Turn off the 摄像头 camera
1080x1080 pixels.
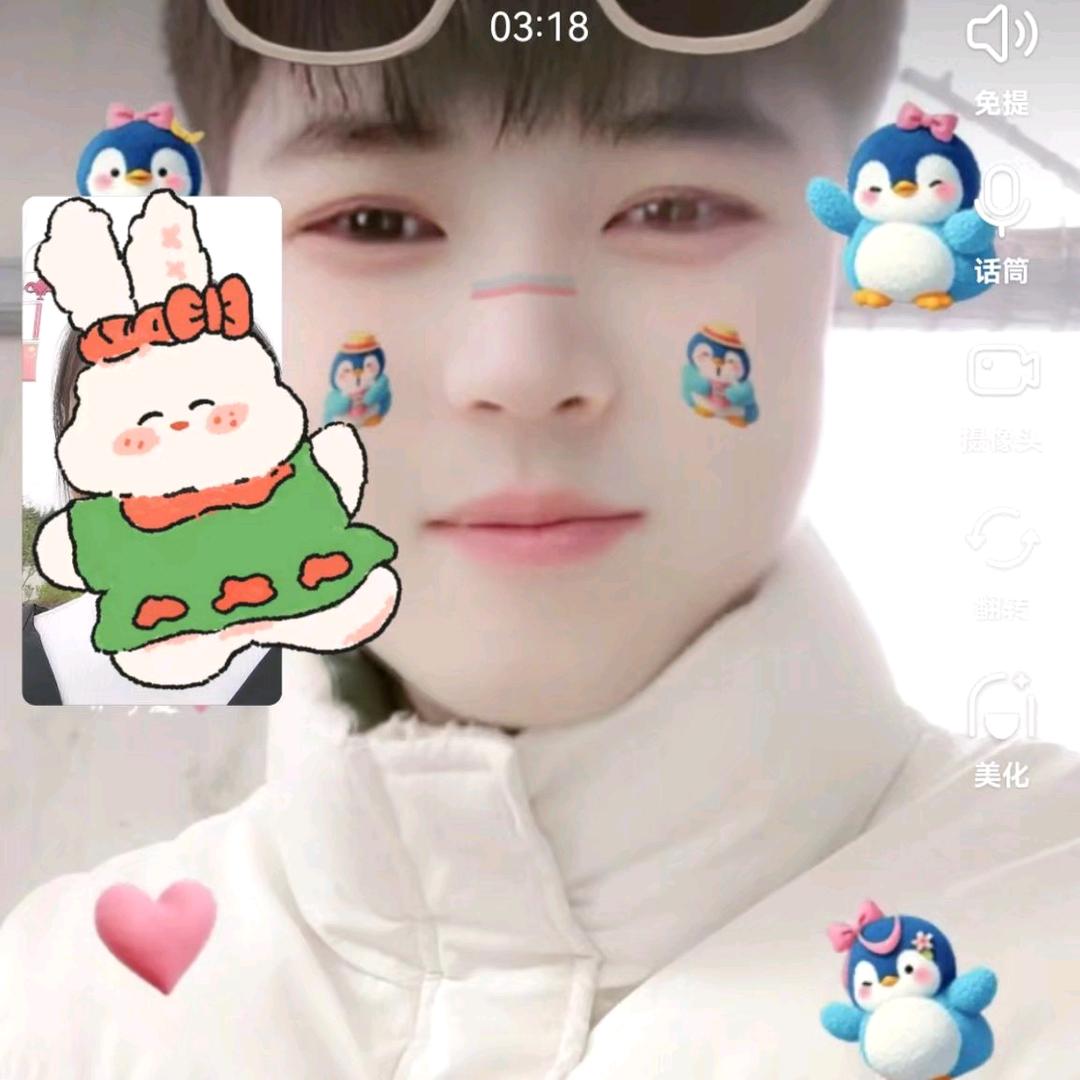(x=1002, y=372)
